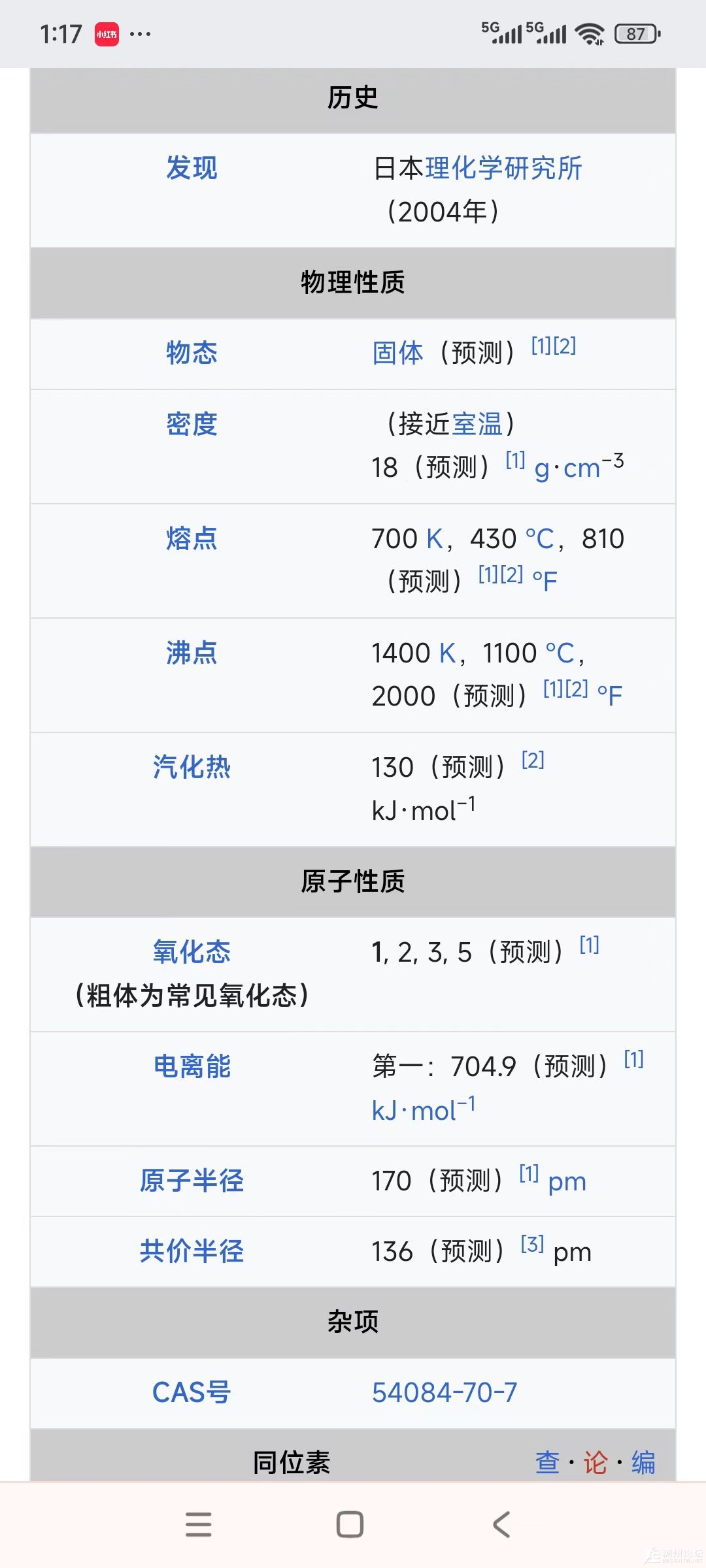This screenshot has width=706, height=1568.
Task: Open the 发现 link
Action: 192,168
